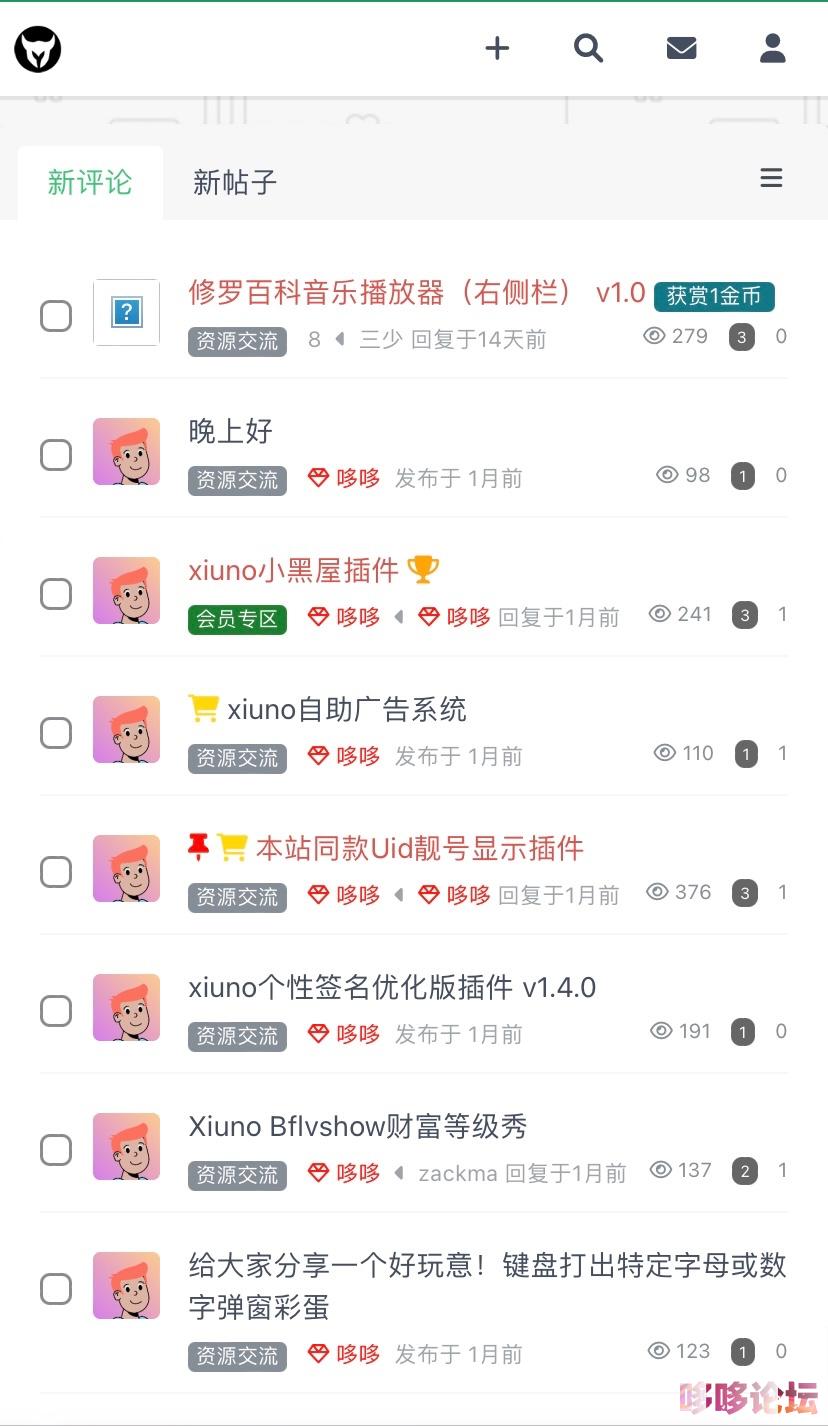The image size is (828, 1426).
Task: Open the messages envelope icon
Action: [681, 48]
